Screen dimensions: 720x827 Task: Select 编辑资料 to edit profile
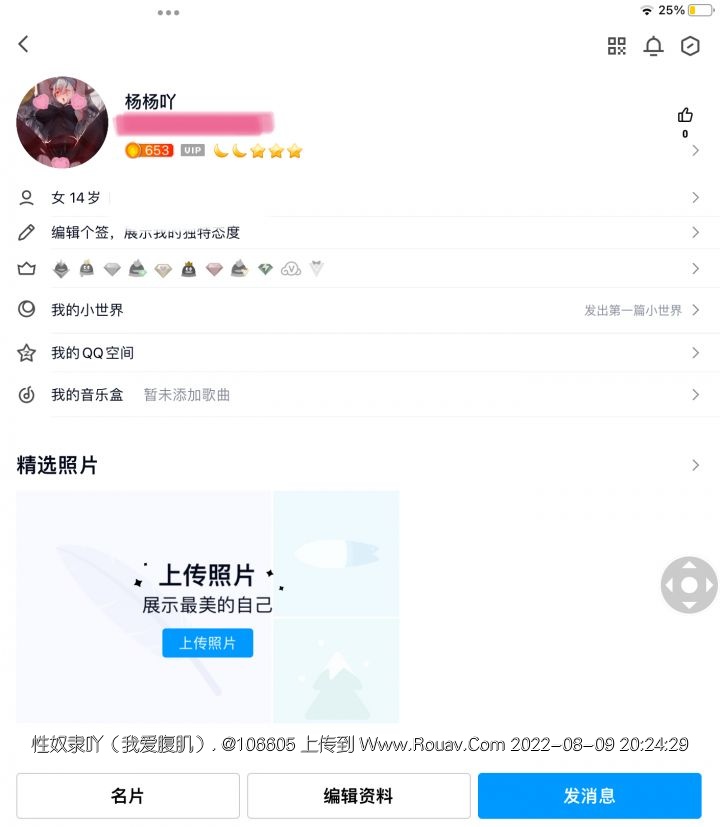(x=358, y=796)
